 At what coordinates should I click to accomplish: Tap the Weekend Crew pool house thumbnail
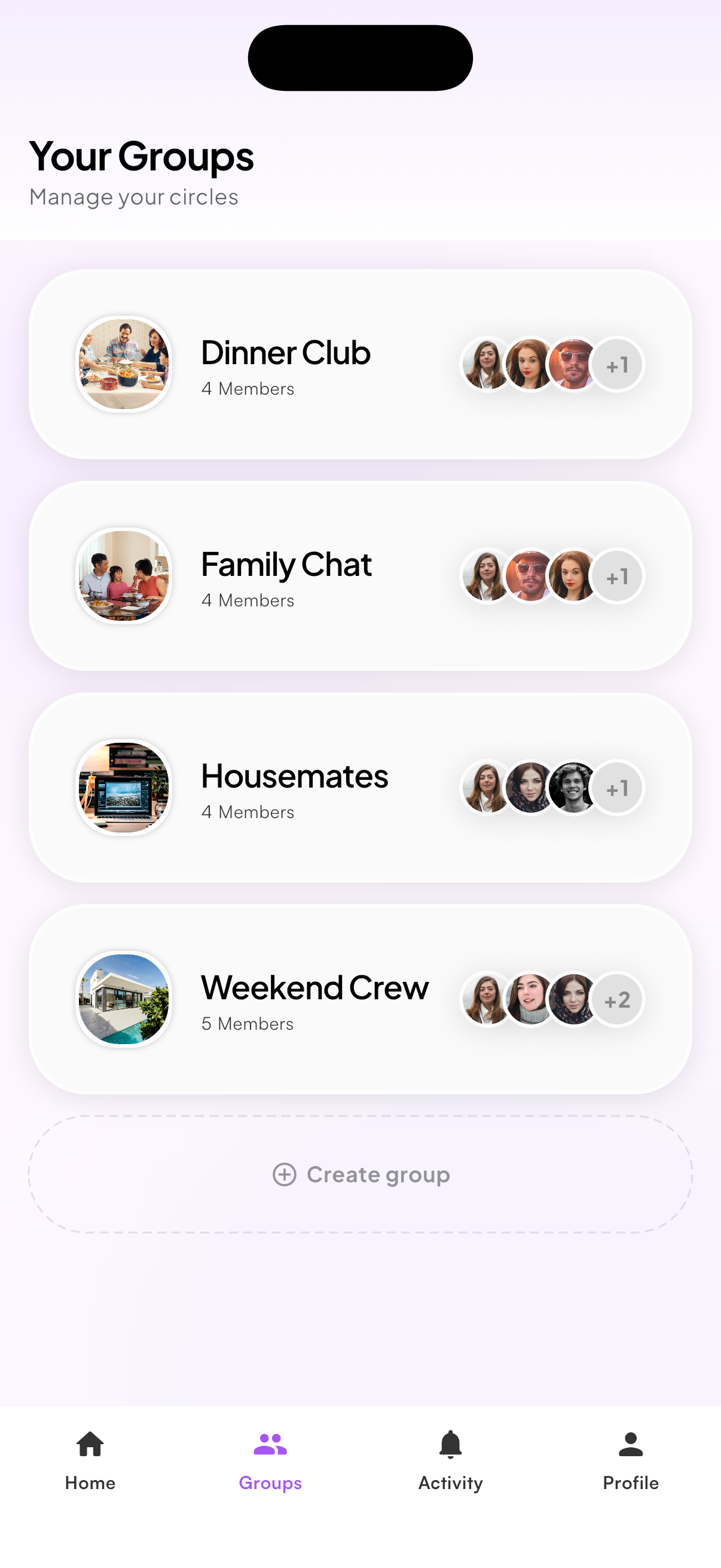coord(124,999)
